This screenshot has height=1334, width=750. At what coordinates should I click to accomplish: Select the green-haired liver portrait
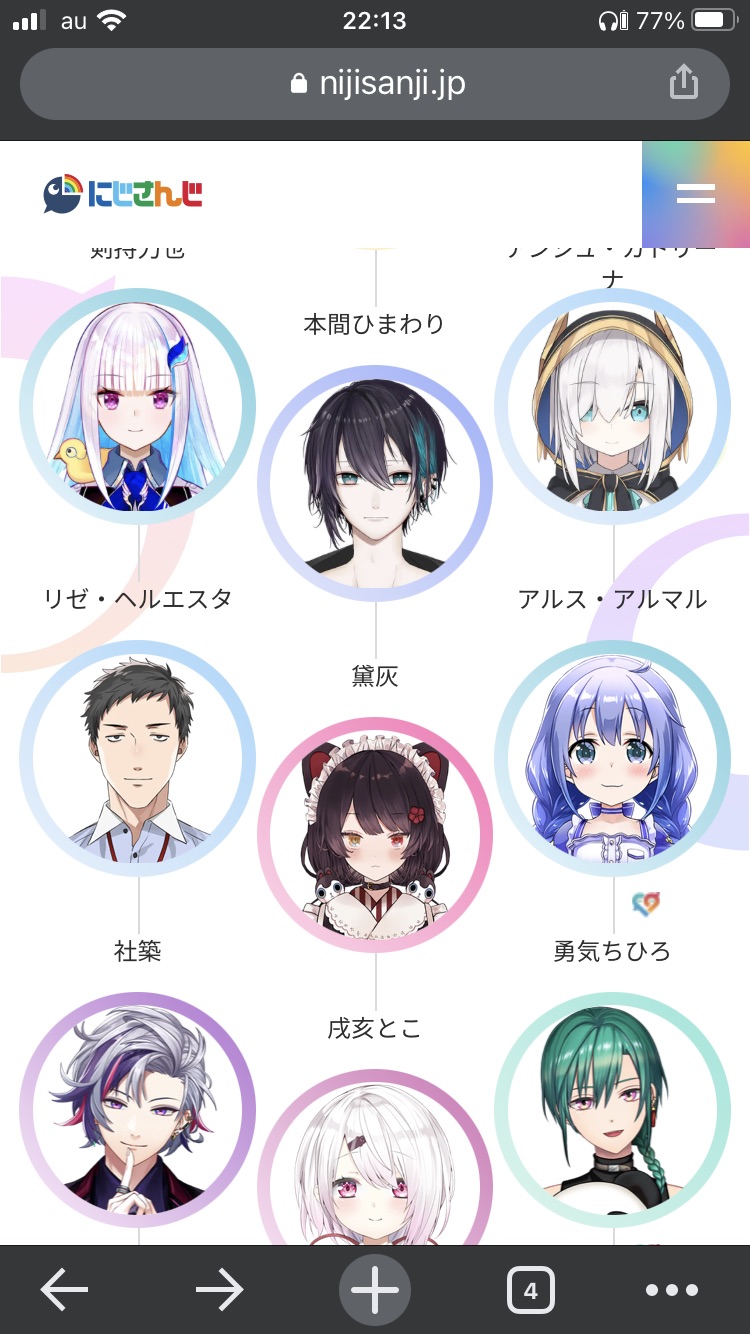613,1110
